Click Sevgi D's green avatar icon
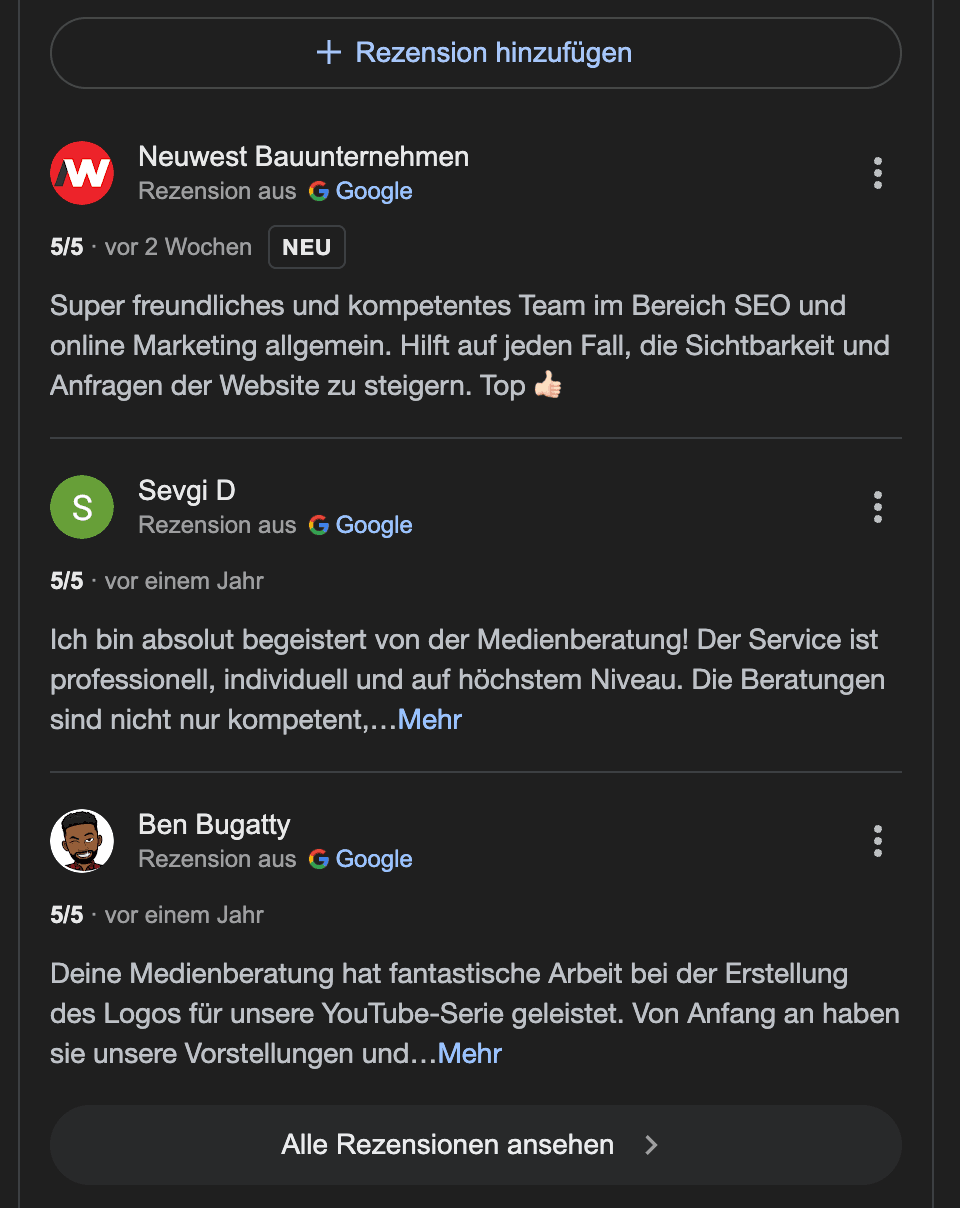The height and width of the screenshot is (1208, 960). click(x=81, y=507)
